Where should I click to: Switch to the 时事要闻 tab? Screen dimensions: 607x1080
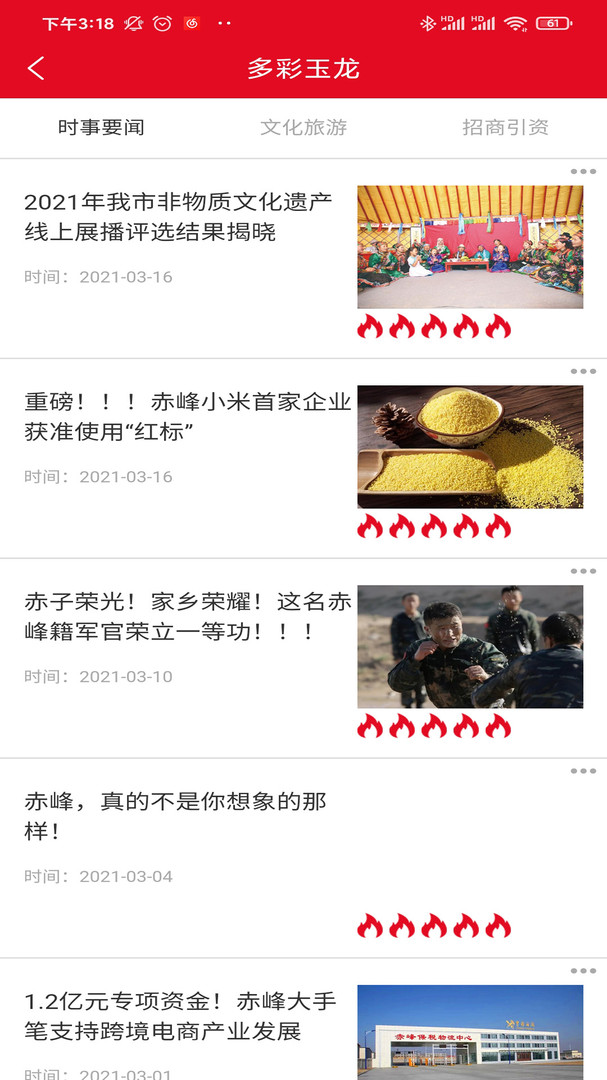click(101, 128)
